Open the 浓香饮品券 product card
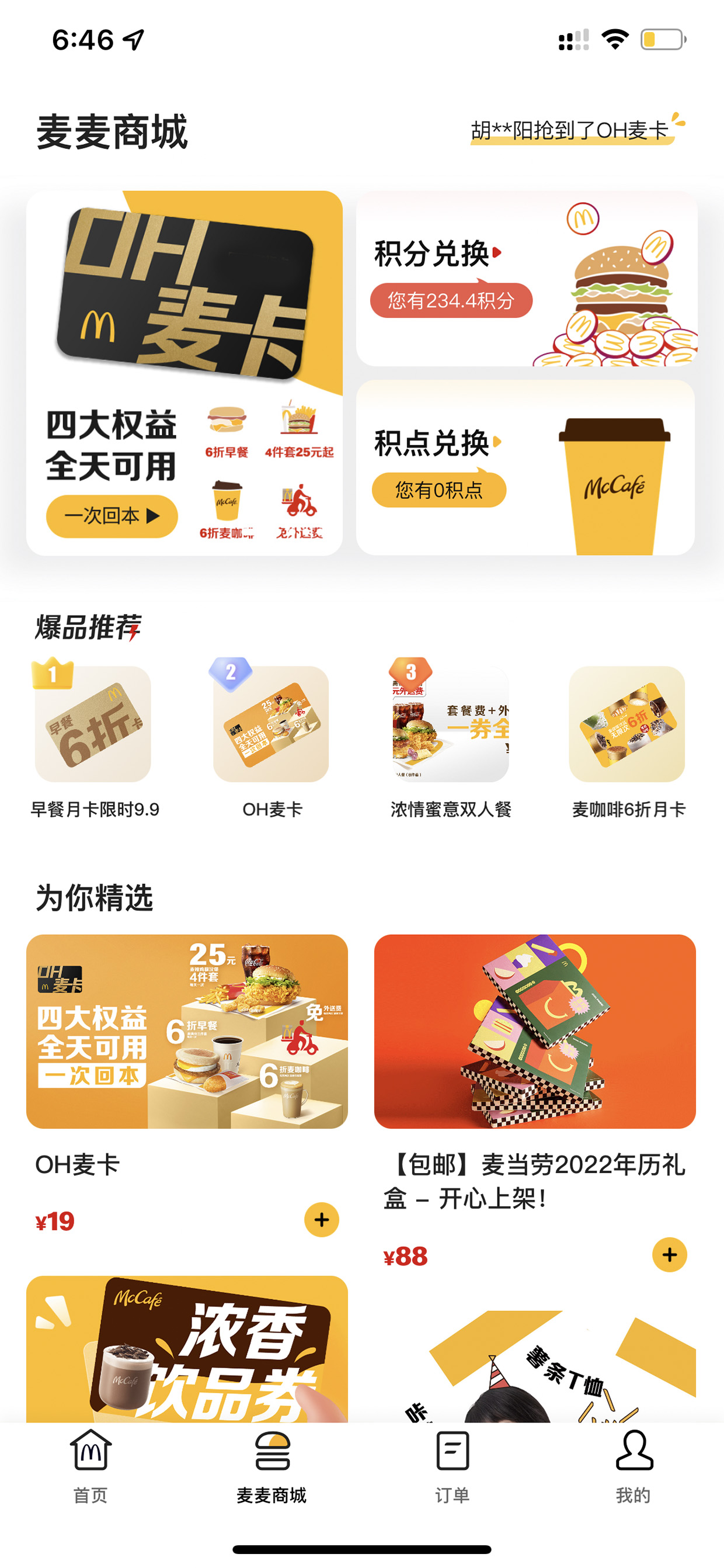The height and width of the screenshot is (1568, 724). tap(187, 1350)
